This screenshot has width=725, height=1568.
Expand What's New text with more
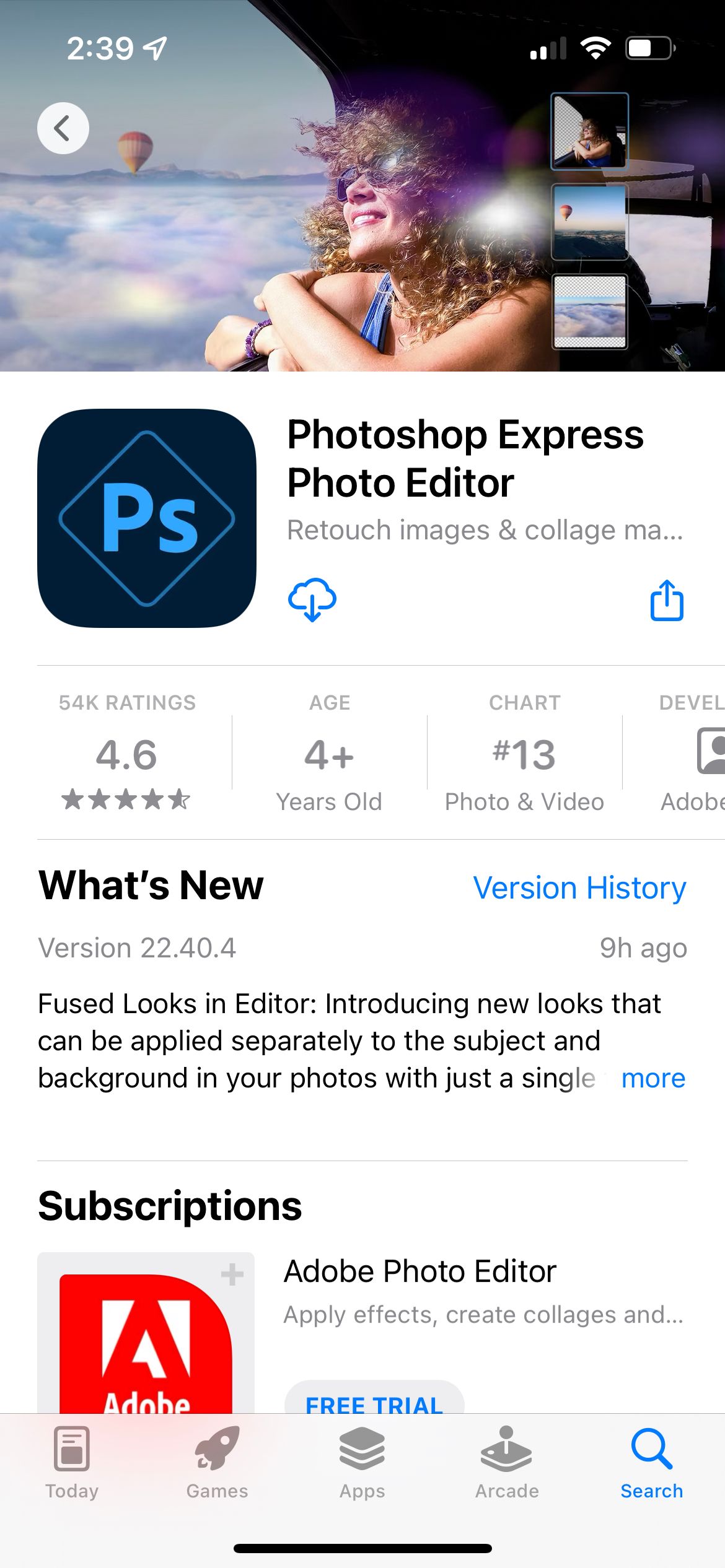(653, 1078)
